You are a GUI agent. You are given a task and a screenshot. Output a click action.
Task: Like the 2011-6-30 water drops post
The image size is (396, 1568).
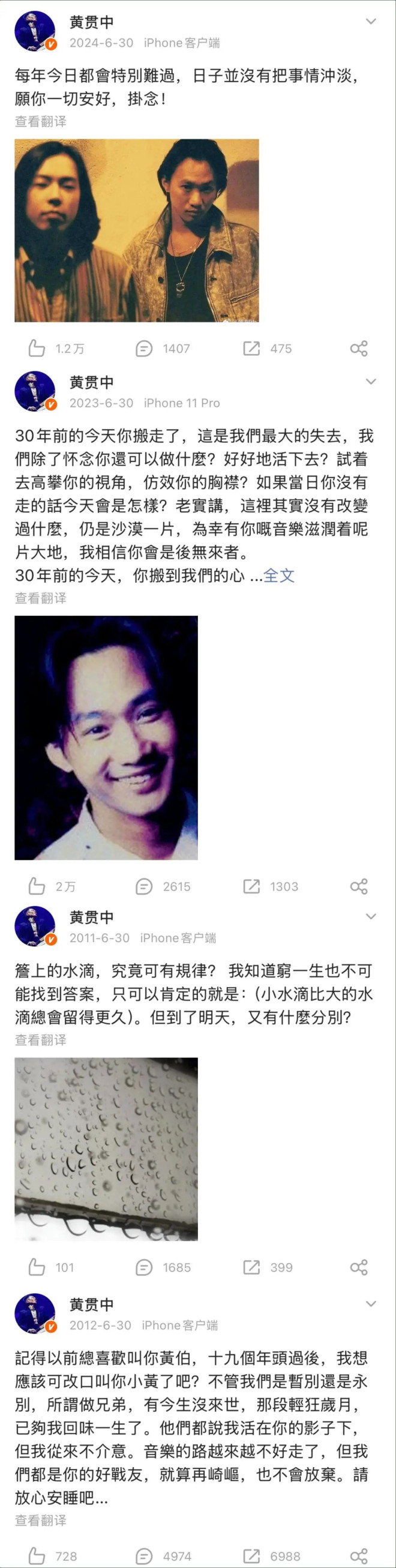[x=37, y=1267]
